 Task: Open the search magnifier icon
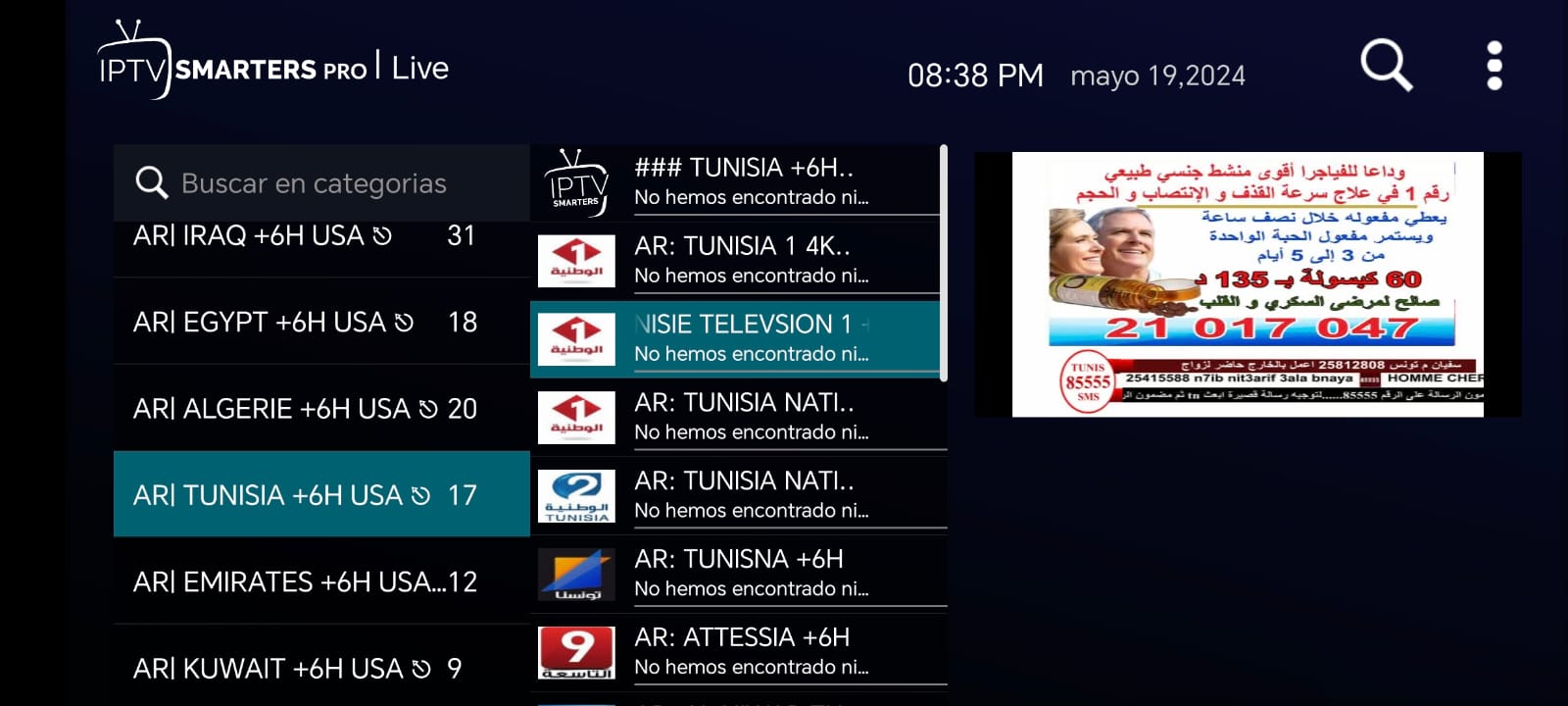coord(1386,66)
